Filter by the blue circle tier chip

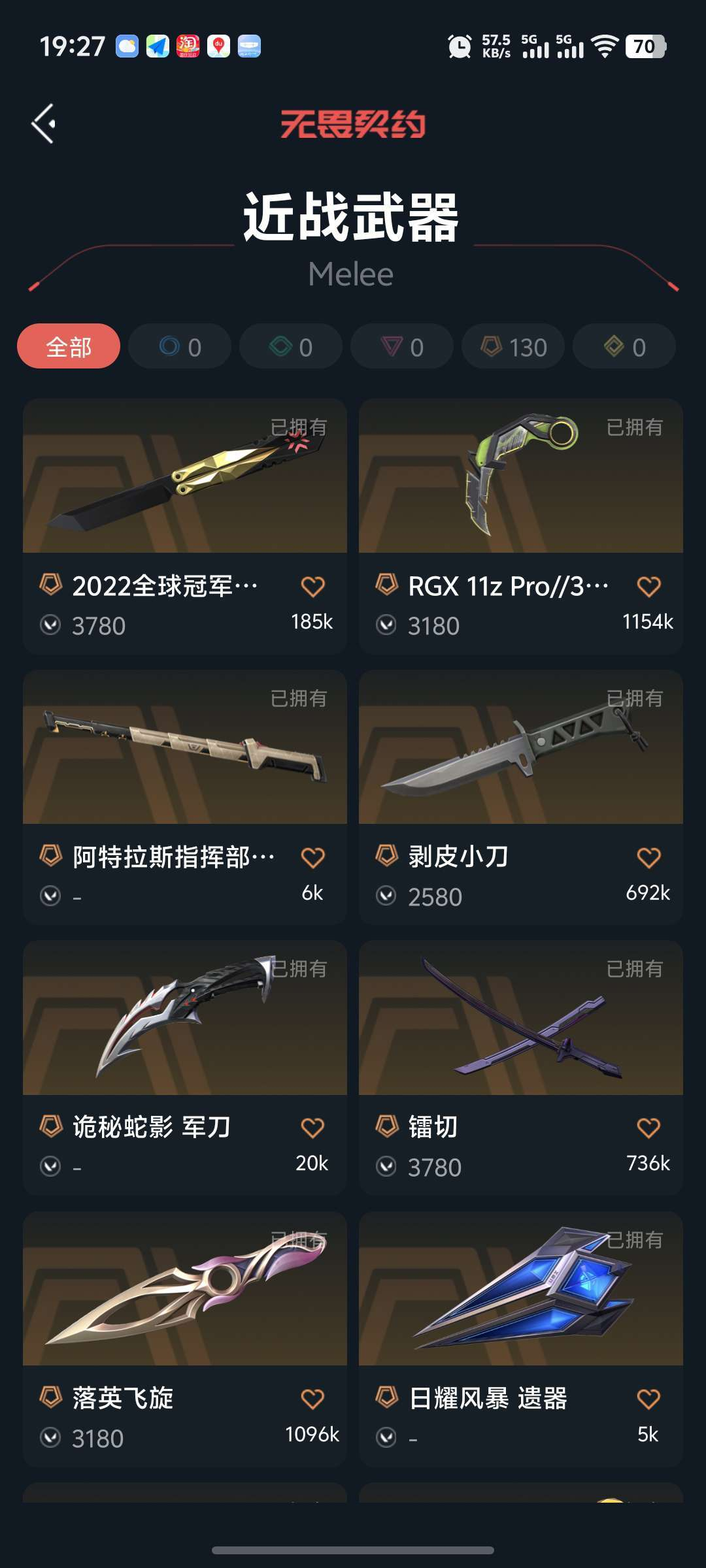point(180,347)
